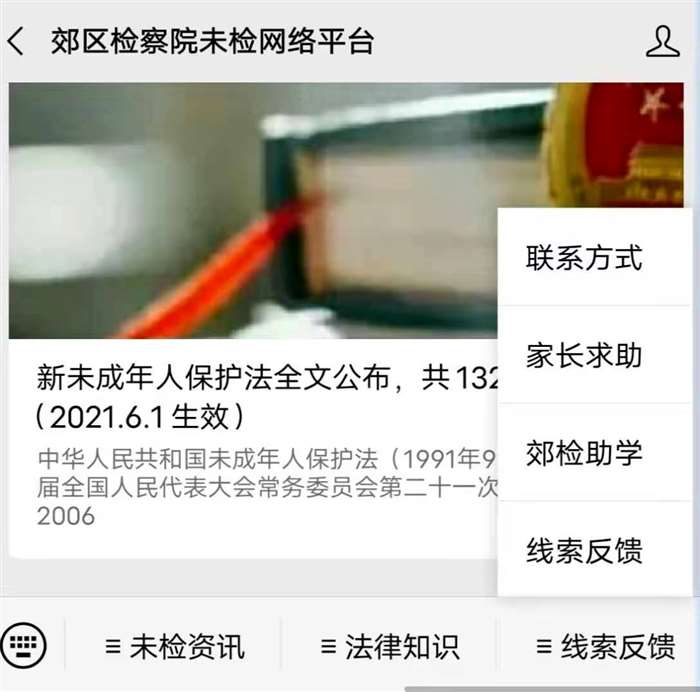Choose 家长求助 from the popup menu
Image resolution: width=700 pixels, height=692 pixels.
[x=584, y=355]
